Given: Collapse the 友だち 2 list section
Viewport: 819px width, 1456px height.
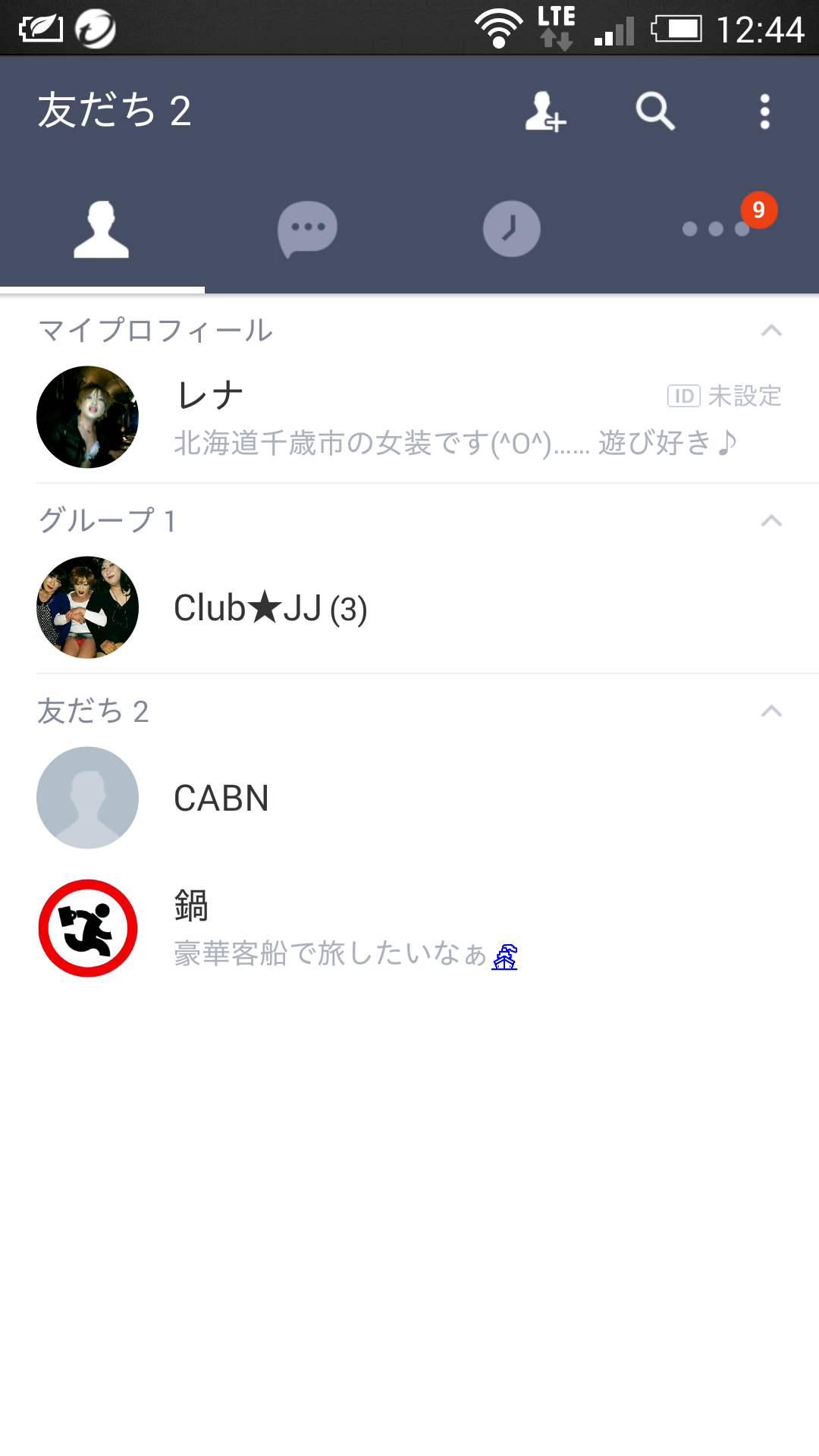Looking at the screenshot, I should click(771, 711).
